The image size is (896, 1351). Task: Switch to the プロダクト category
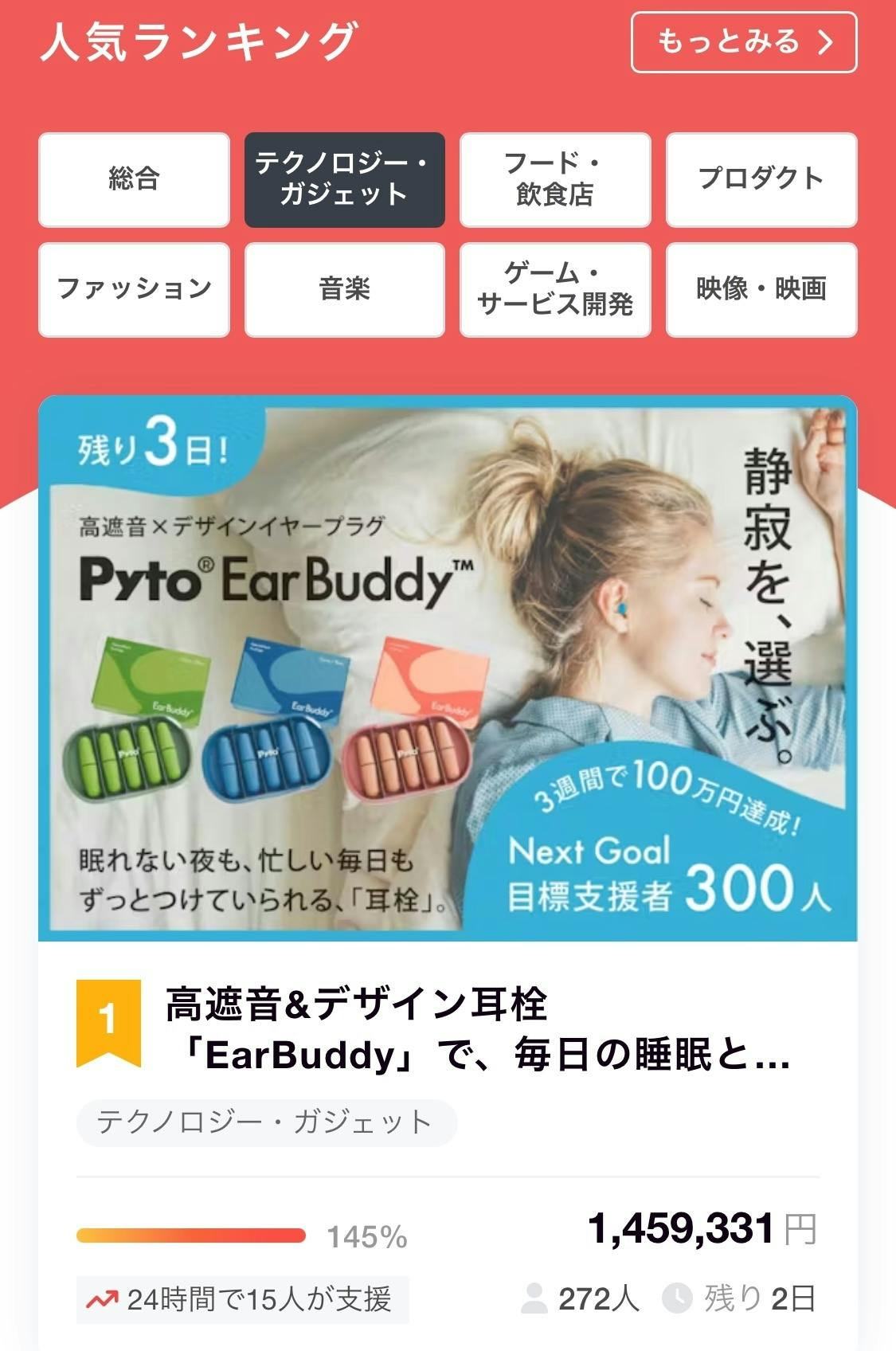pyautogui.click(x=761, y=179)
